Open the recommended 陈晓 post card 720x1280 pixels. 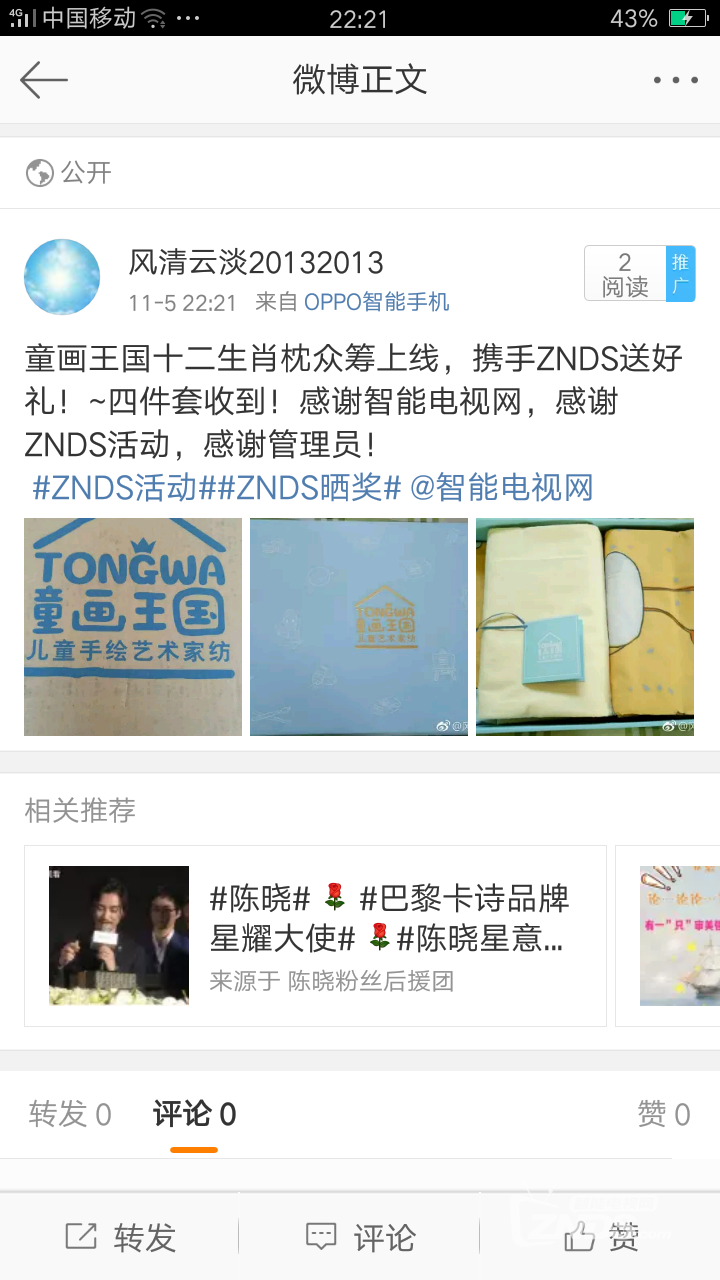[315, 936]
